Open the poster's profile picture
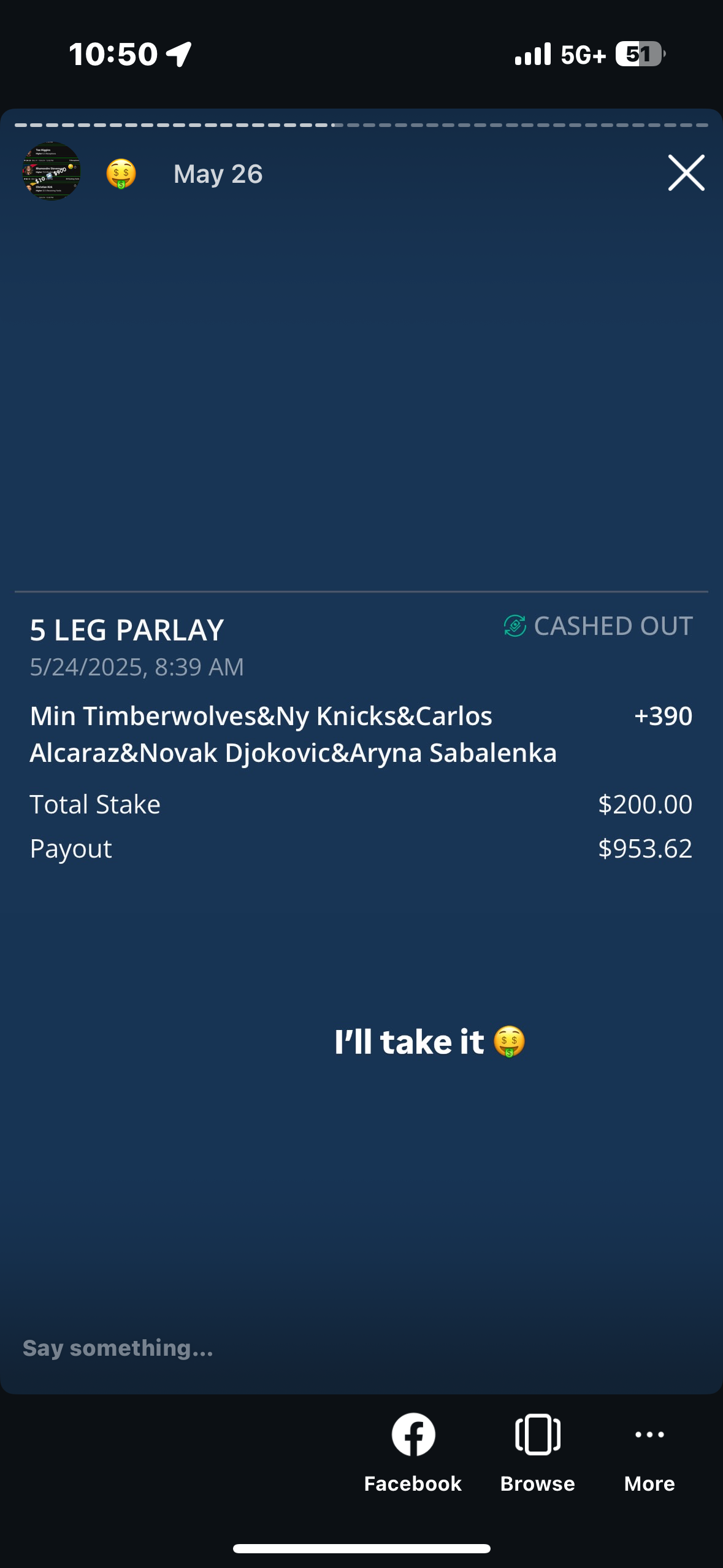723x1568 pixels. (x=52, y=172)
